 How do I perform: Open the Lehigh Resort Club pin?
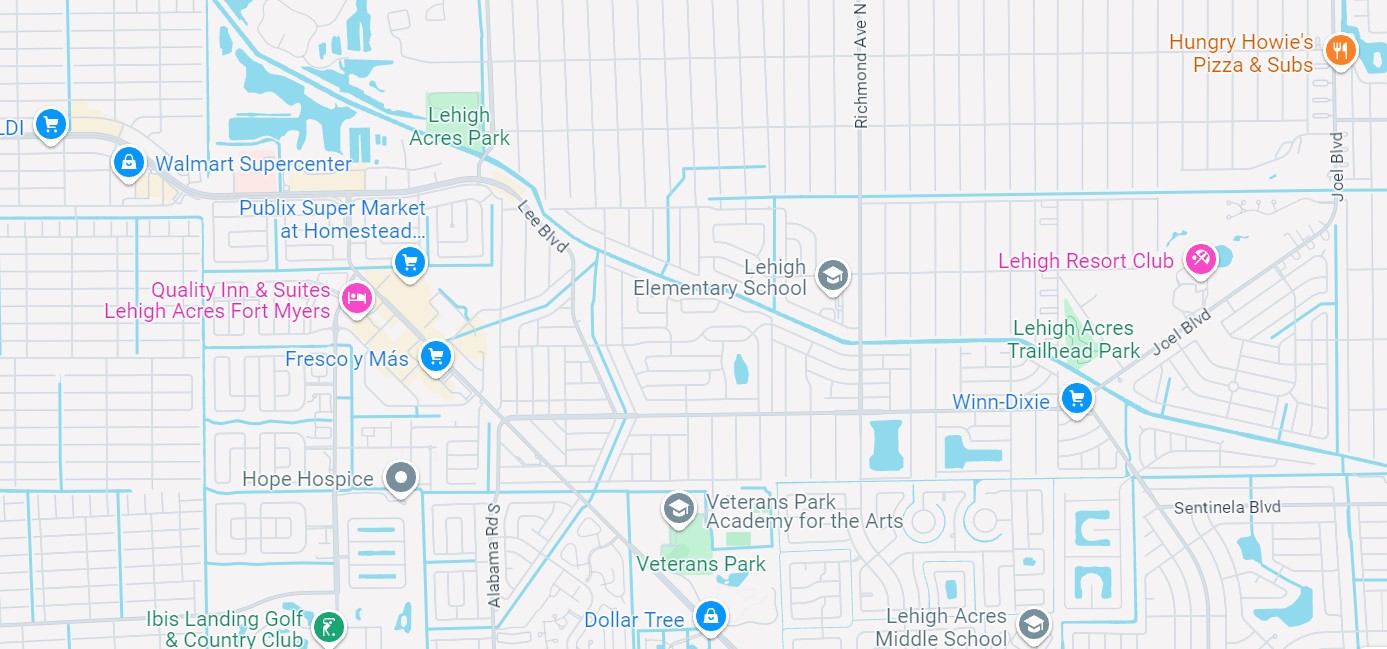pyautogui.click(x=1199, y=259)
